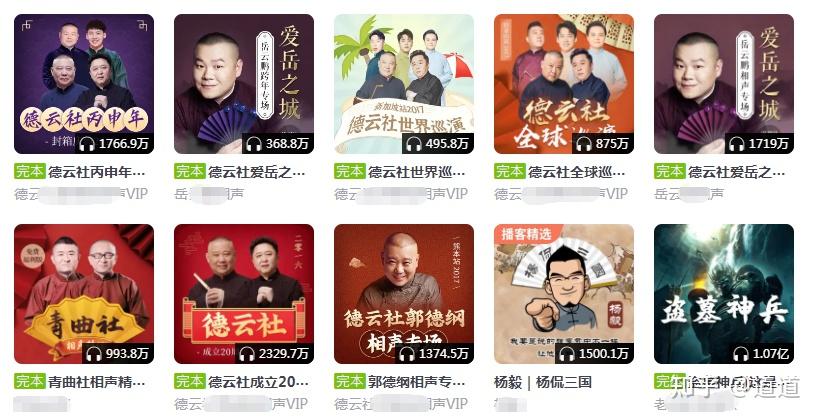Image resolution: width=821 pixels, height=420 pixels.
Task: Open the 盗墓神兵 album
Action: pyautogui.click(x=724, y=294)
